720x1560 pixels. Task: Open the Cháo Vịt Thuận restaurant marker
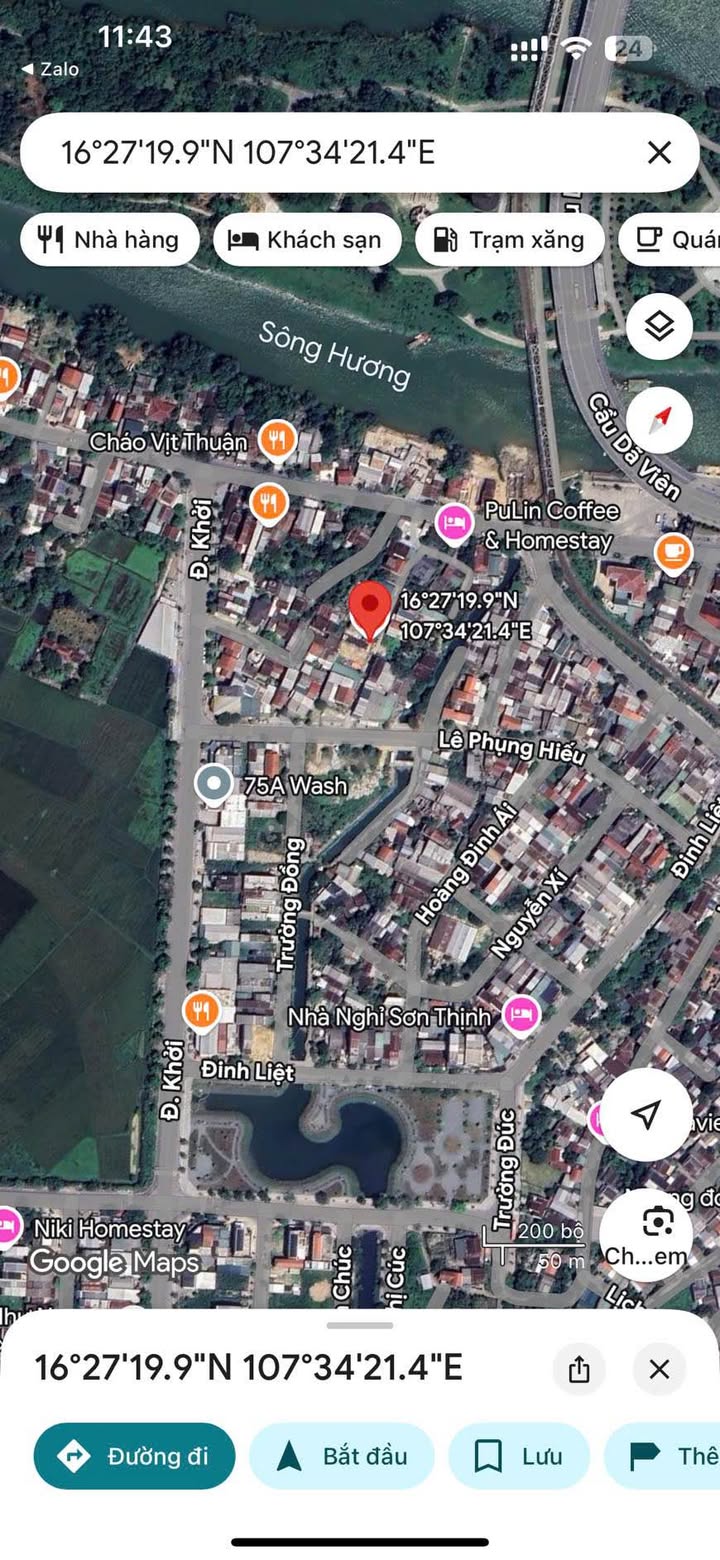pyautogui.click(x=276, y=438)
